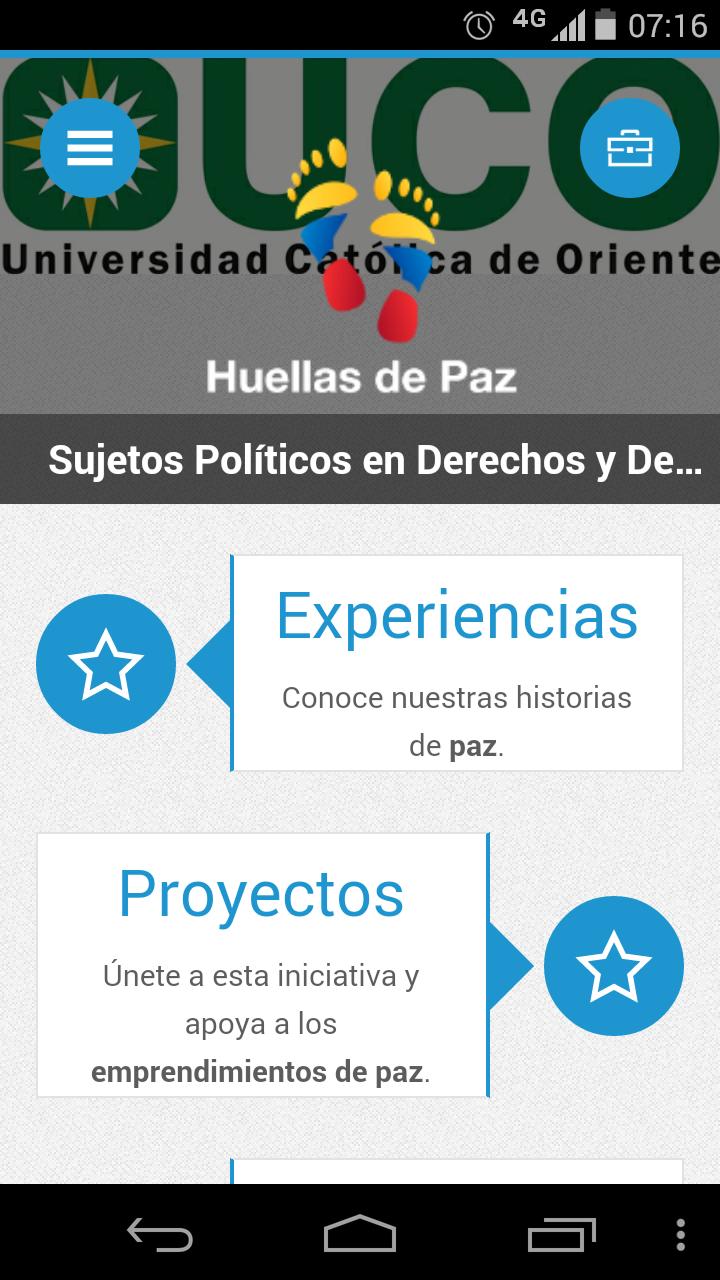Open the Proyectos section
This screenshot has height=1280, width=720.
[260, 893]
